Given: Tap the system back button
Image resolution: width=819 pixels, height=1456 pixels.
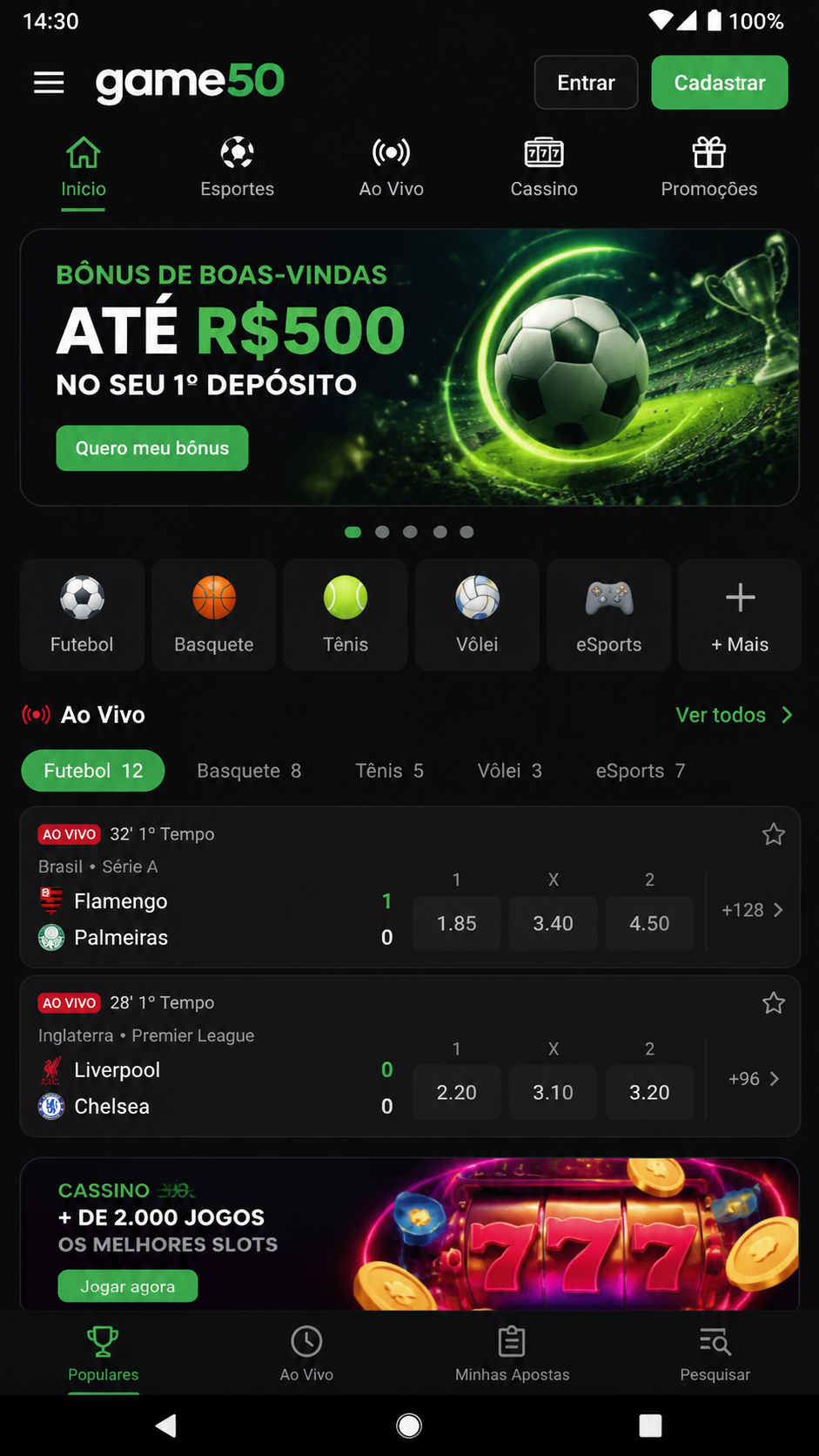Looking at the screenshot, I should tap(165, 1426).
